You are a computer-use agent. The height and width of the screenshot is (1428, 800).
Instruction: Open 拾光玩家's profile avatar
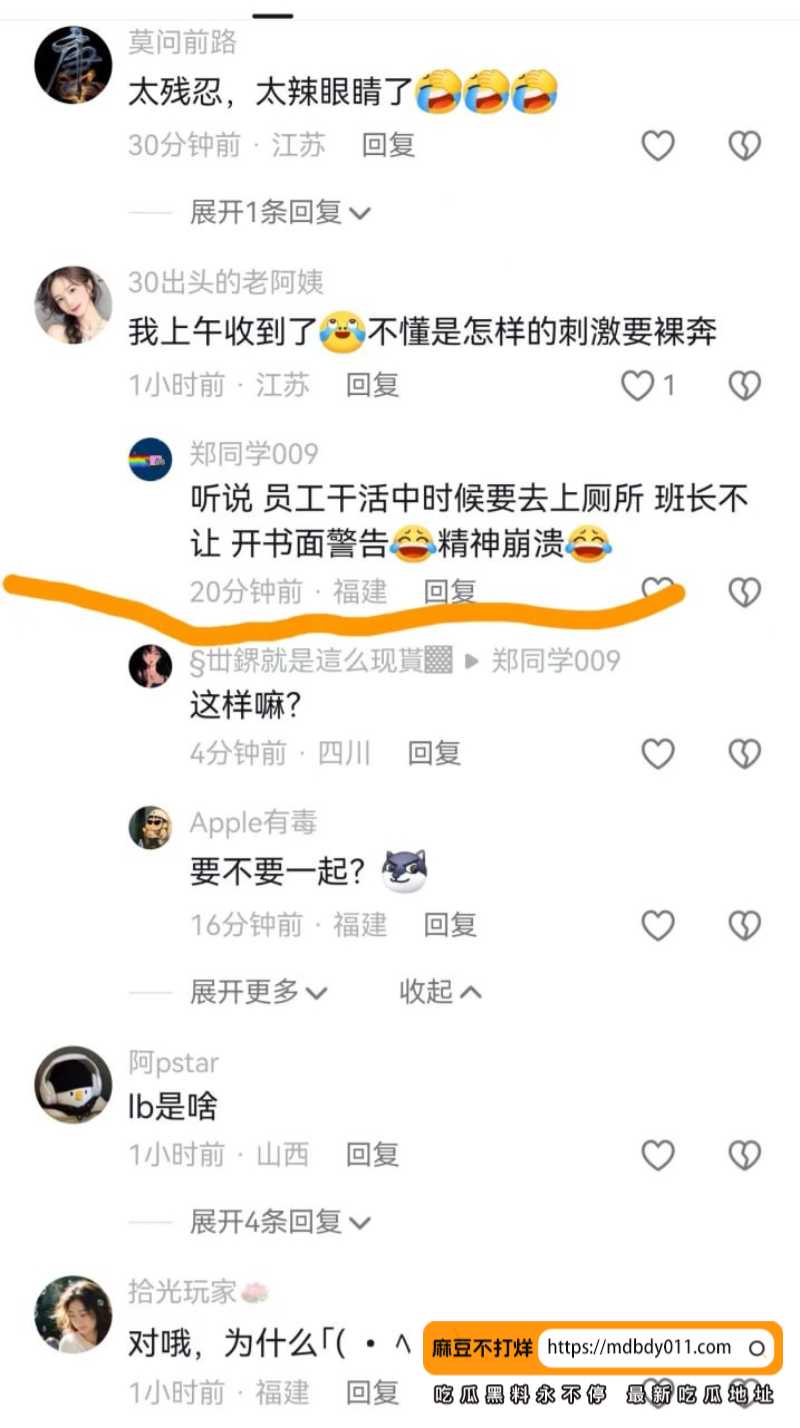[73, 1314]
